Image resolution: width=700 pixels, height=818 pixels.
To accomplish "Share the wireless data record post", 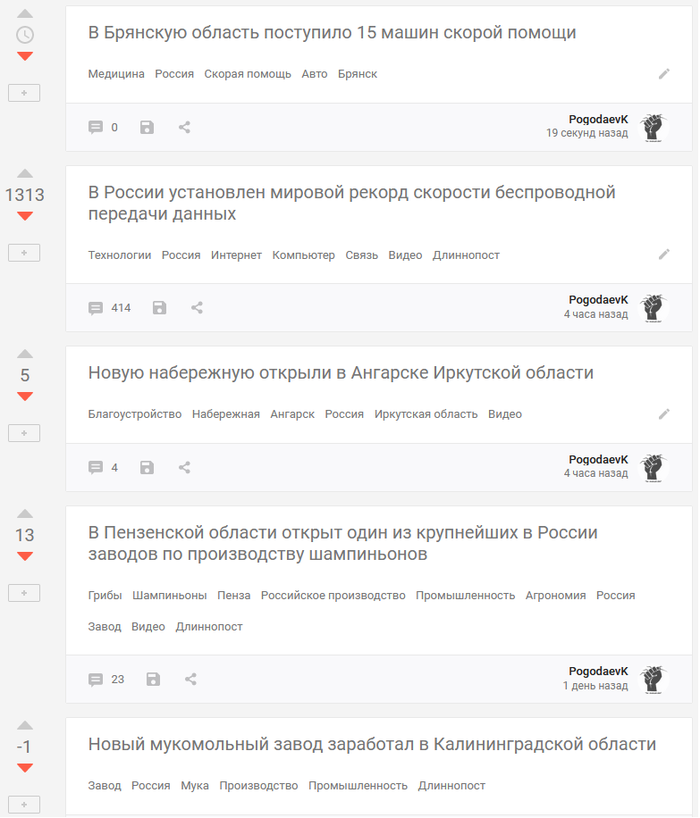I will click(197, 308).
